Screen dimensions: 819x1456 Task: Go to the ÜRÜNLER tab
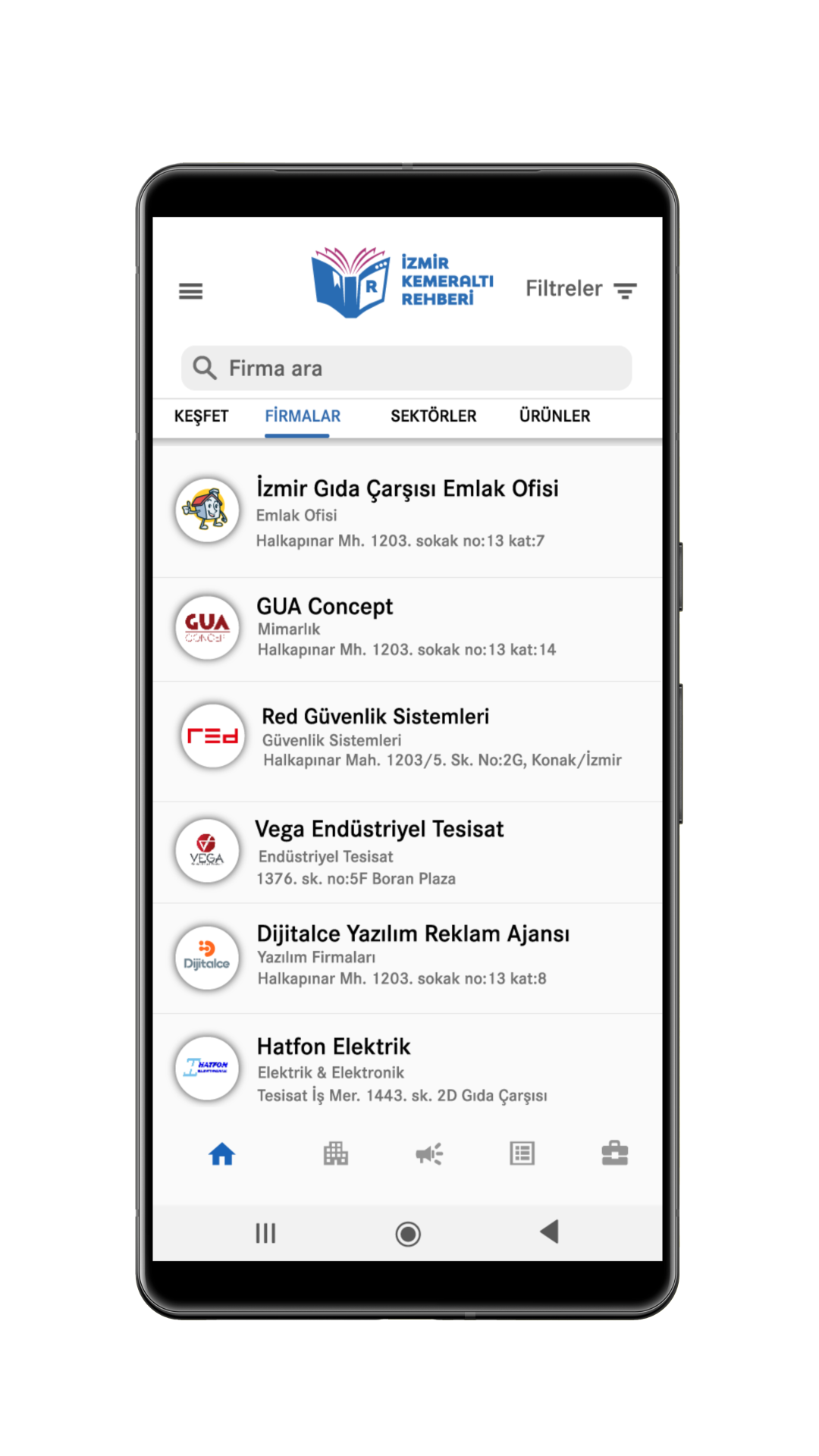[554, 416]
